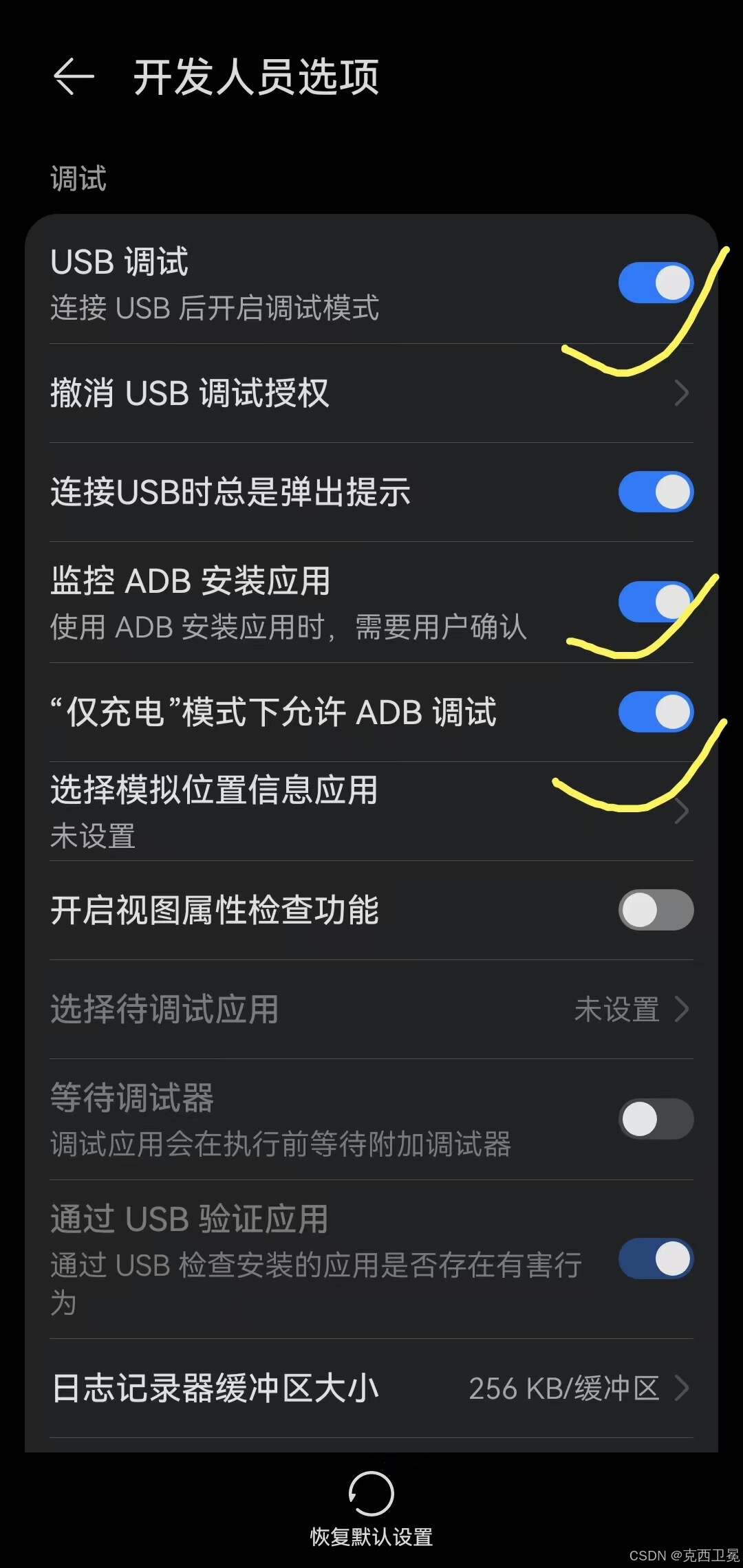Disable 连接USB时总是弹出提示

click(x=655, y=492)
